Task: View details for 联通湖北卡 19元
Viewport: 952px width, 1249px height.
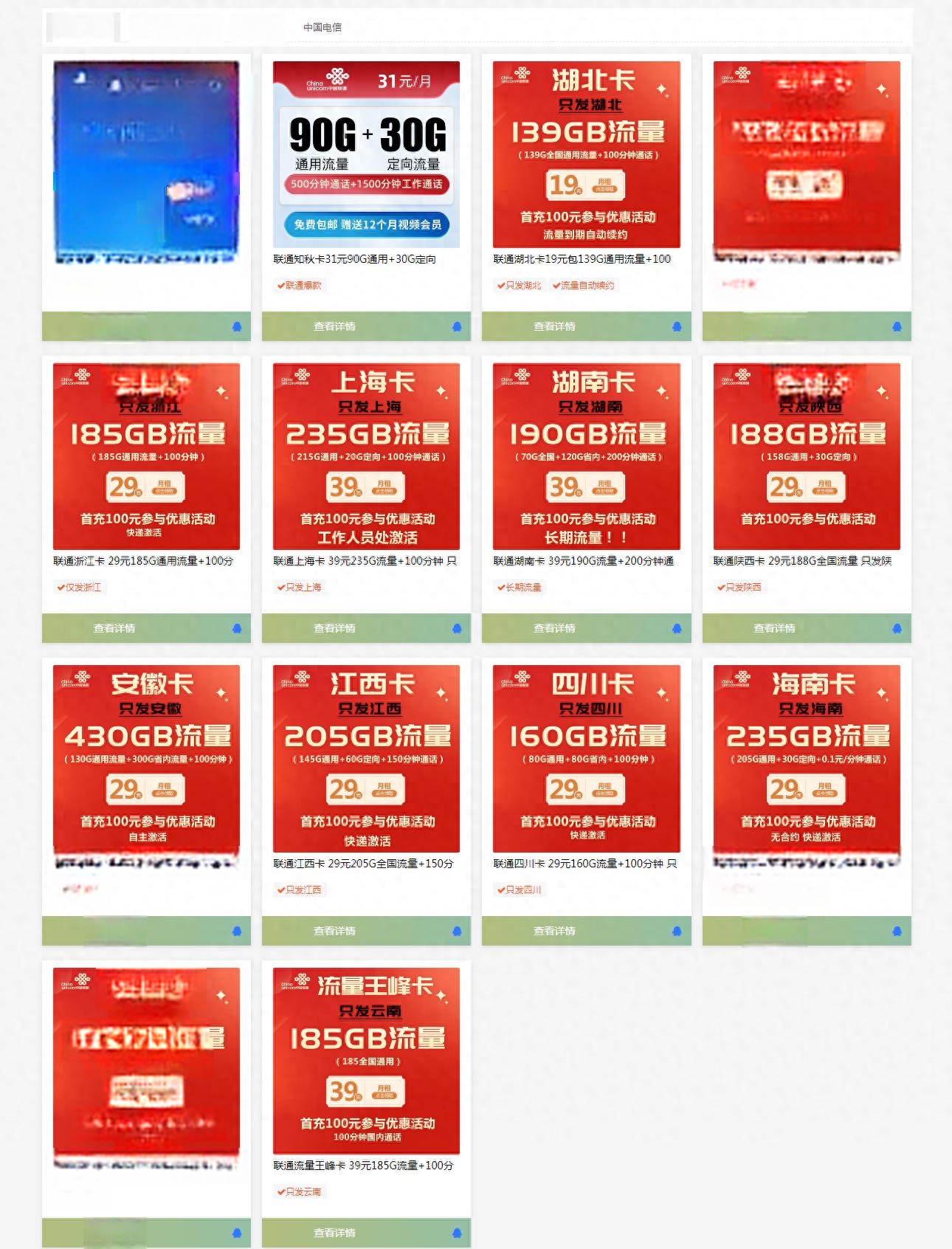Action: 554,326
